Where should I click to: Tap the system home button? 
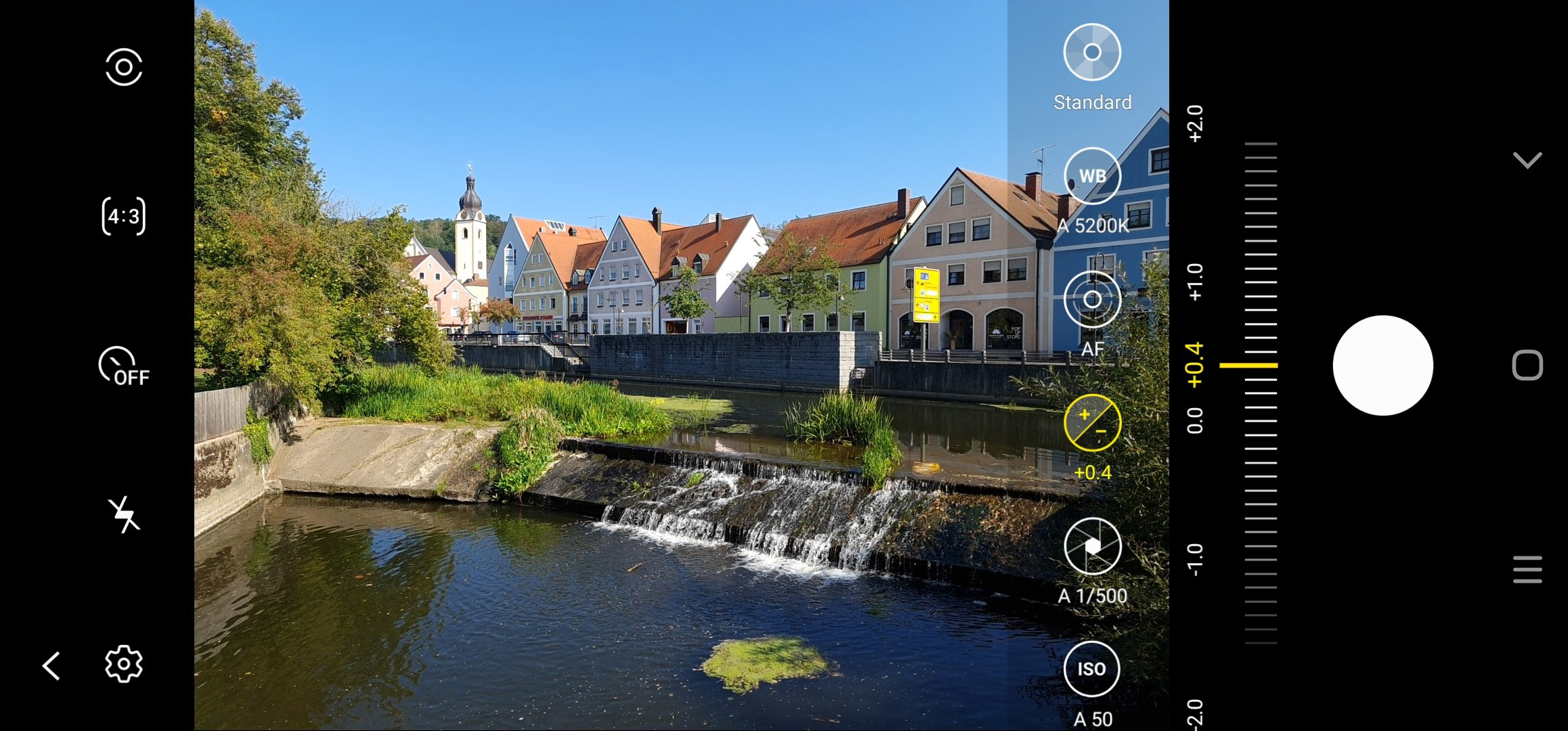point(1527,365)
